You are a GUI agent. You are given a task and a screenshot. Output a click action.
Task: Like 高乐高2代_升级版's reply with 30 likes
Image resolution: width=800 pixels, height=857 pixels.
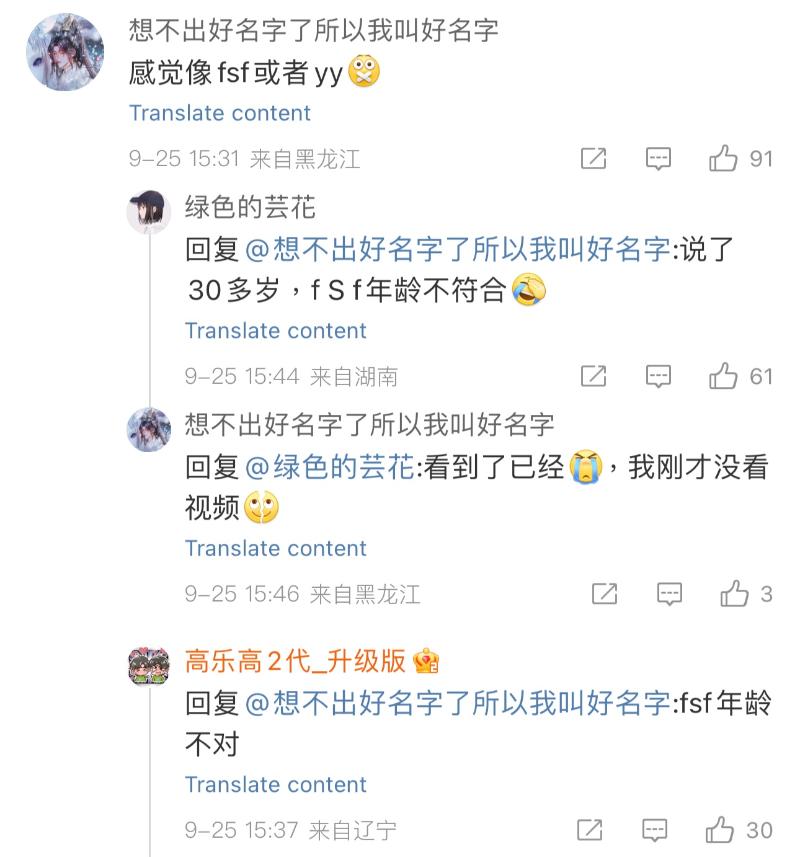(x=721, y=830)
